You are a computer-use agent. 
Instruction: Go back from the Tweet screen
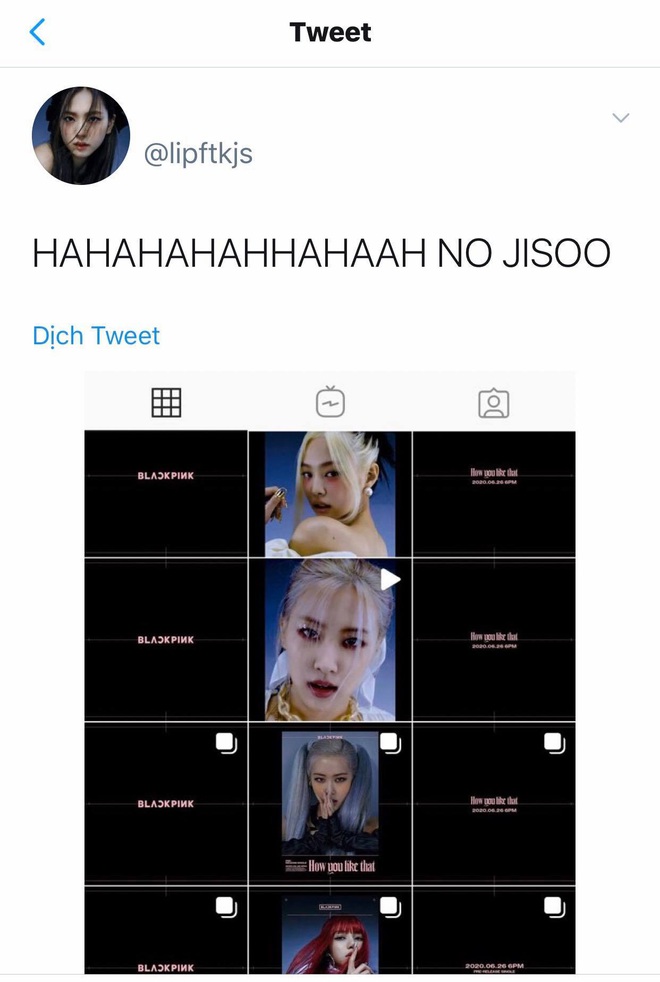click(x=37, y=32)
